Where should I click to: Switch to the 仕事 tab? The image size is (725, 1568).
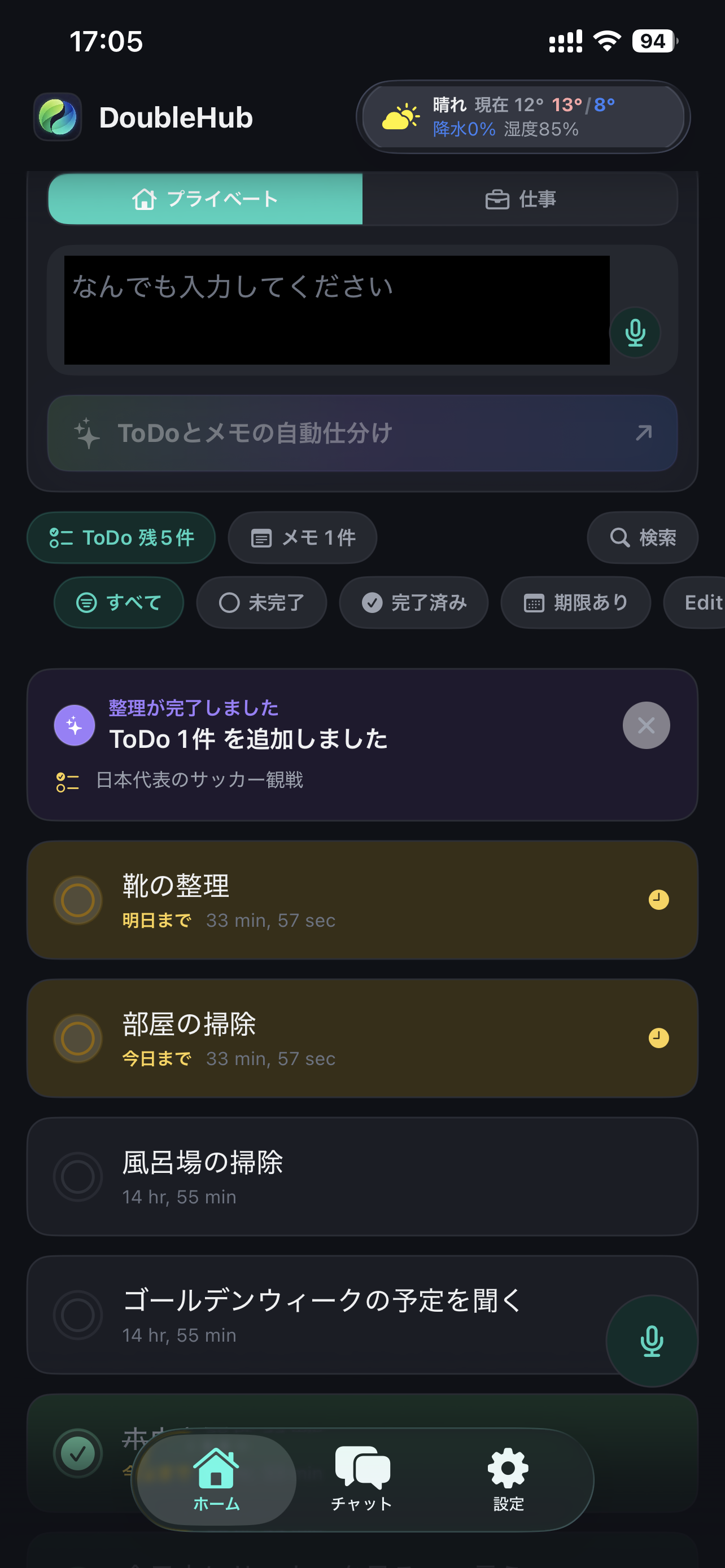pos(521,199)
